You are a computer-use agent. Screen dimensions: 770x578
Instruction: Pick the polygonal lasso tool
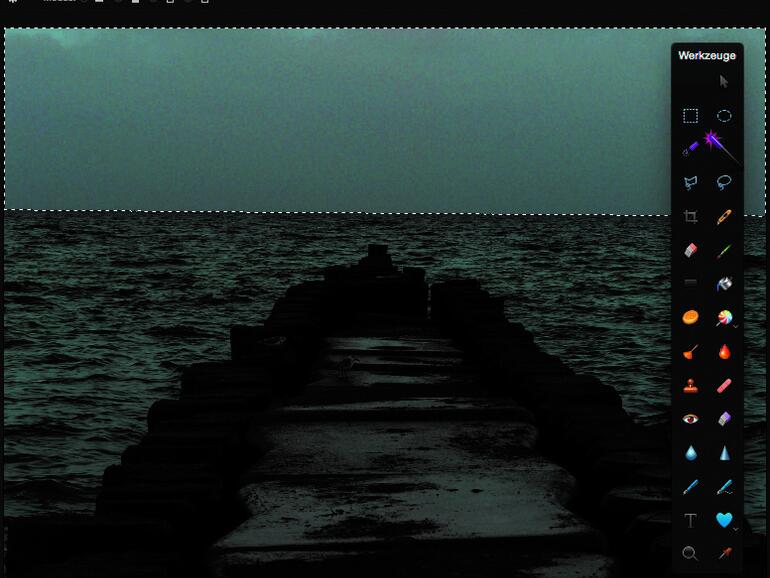pyautogui.click(x=690, y=182)
